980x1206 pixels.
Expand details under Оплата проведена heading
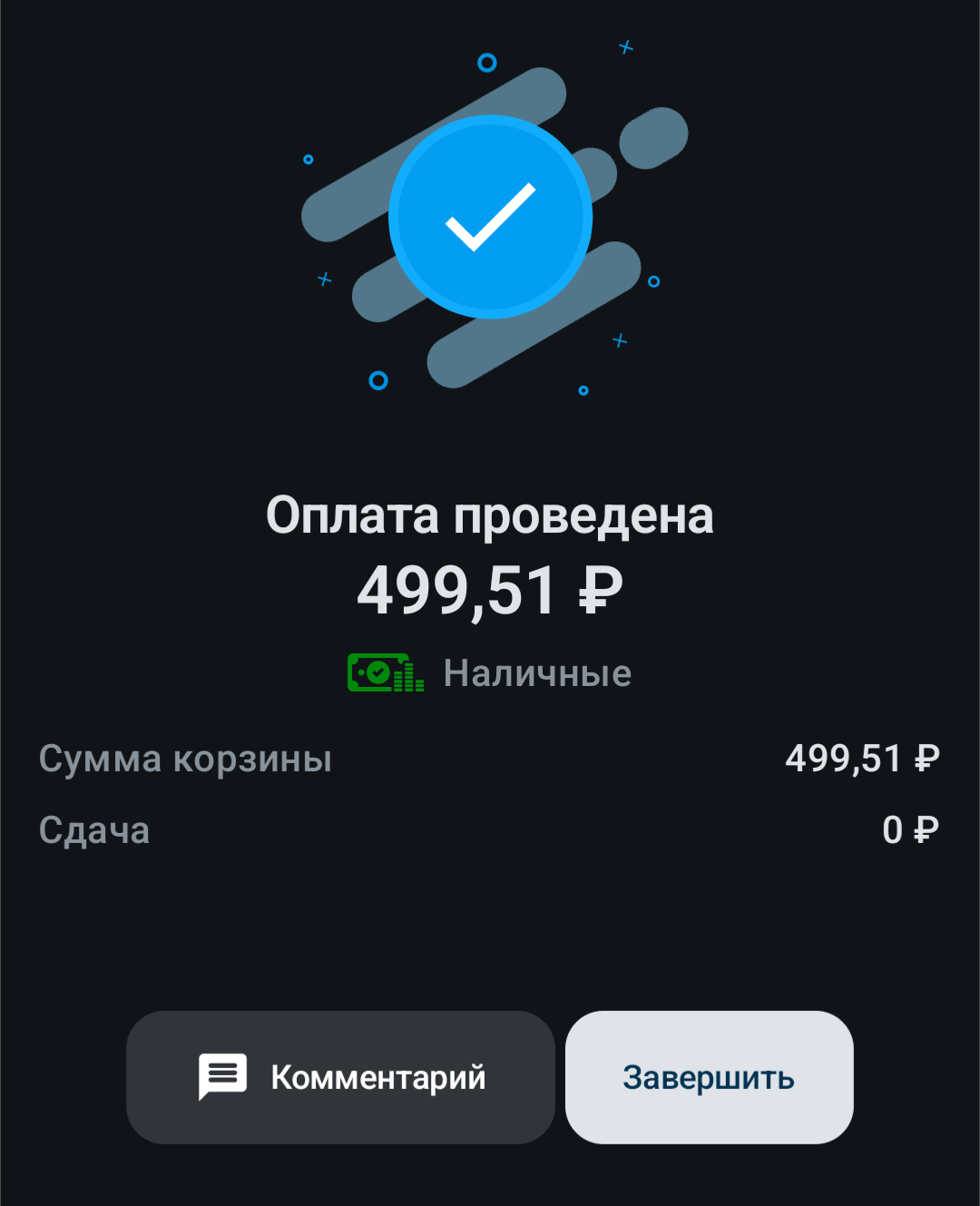(490, 517)
